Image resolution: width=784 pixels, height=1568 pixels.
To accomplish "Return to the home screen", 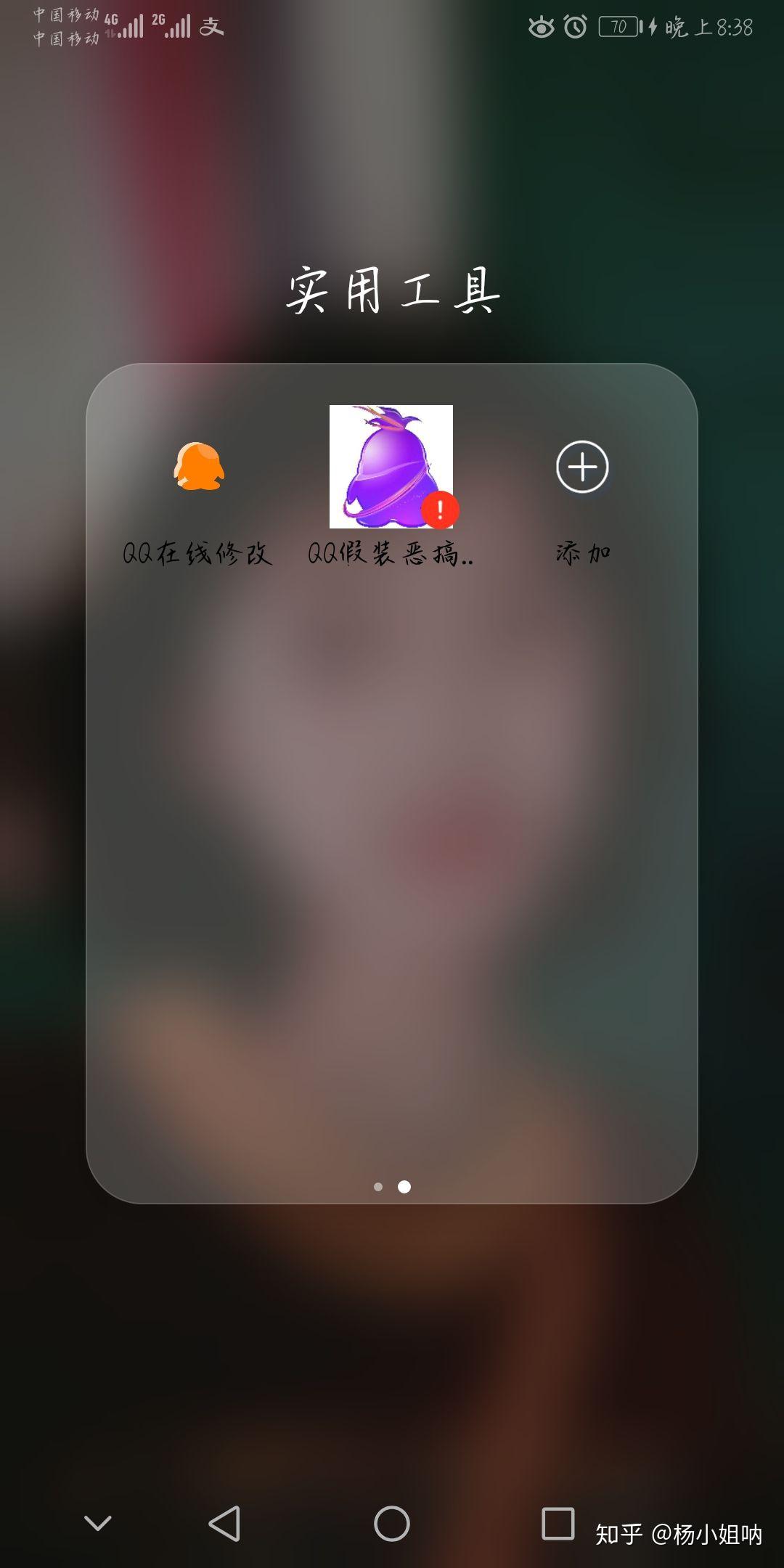I will point(392,1523).
